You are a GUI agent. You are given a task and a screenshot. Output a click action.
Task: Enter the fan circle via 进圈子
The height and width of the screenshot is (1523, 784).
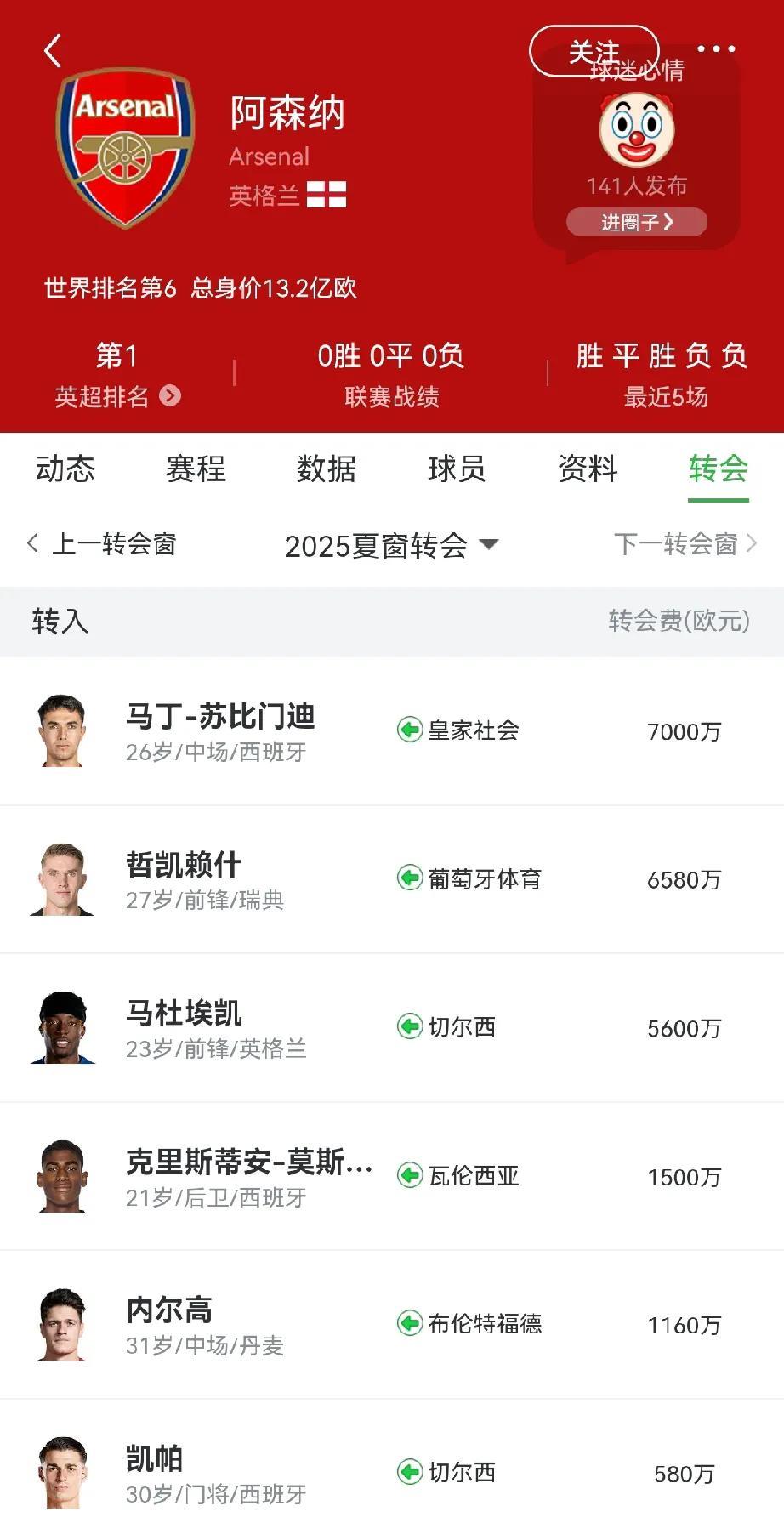[x=637, y=223]
